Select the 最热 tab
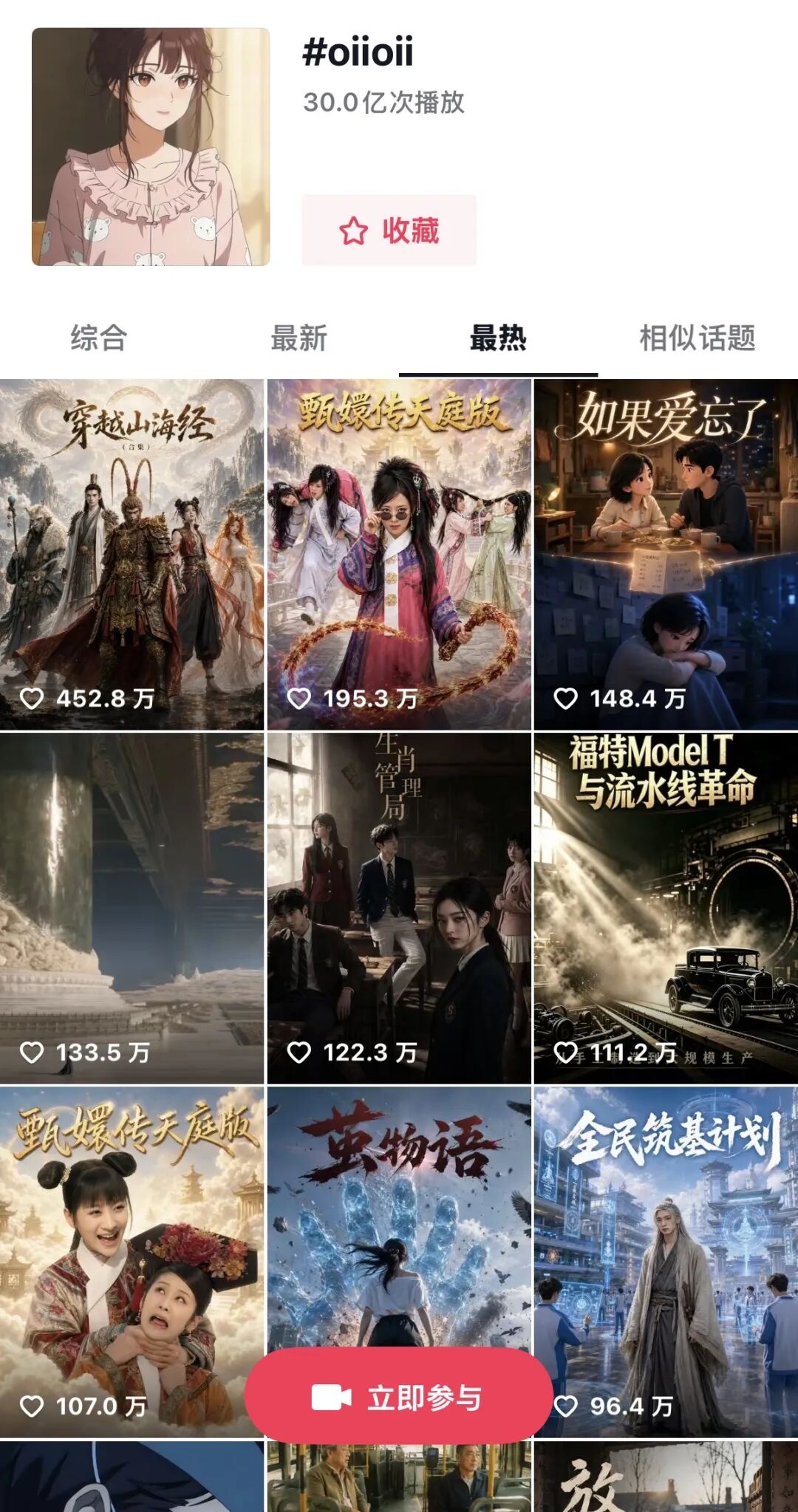 (498, 338)
